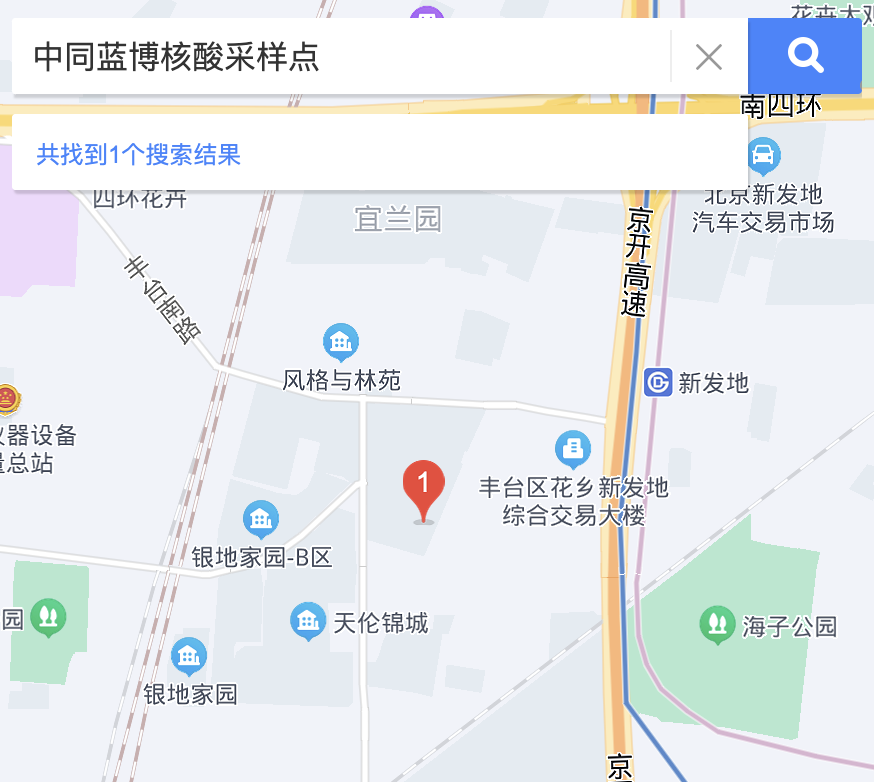Viewport: 874px width, 782px height.
Task: Open the 风格与林苑 map marker
Action: click(341, 343)
